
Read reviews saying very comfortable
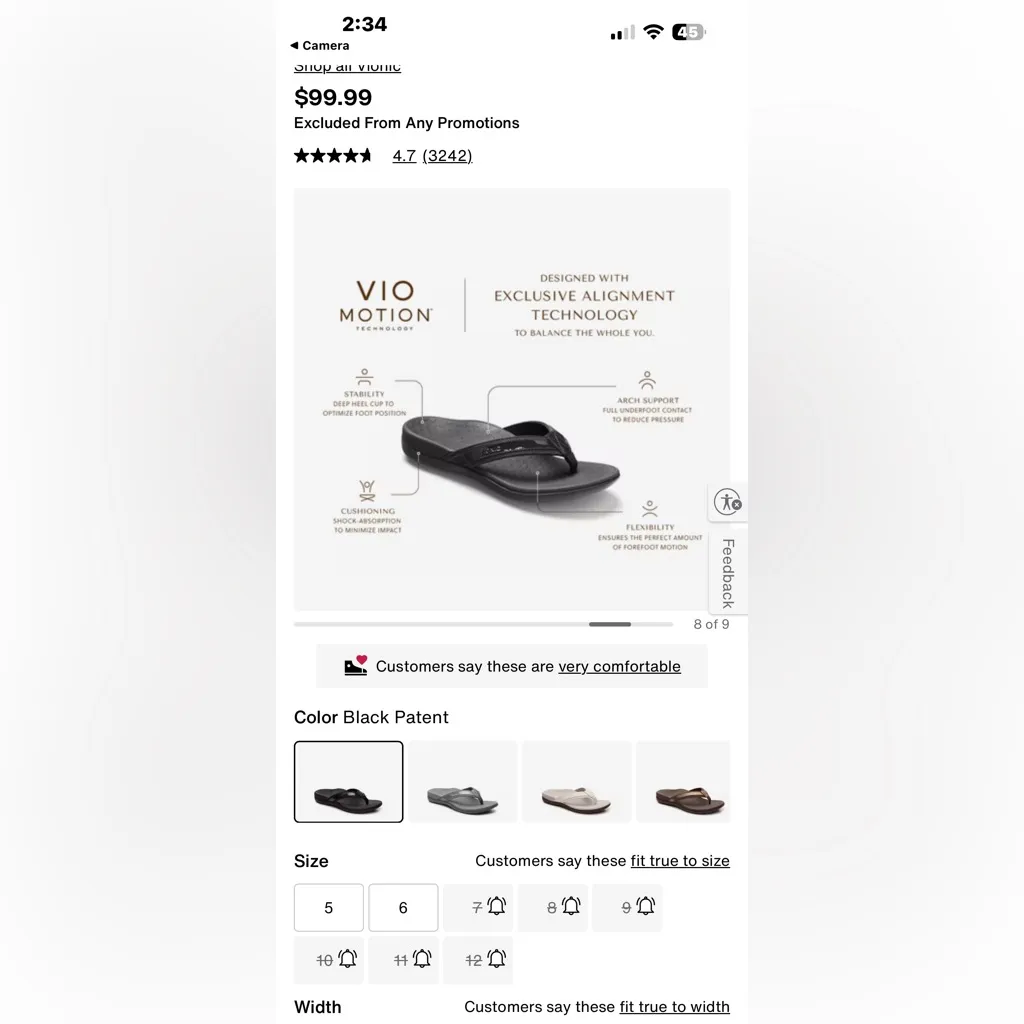coord(619,667)
